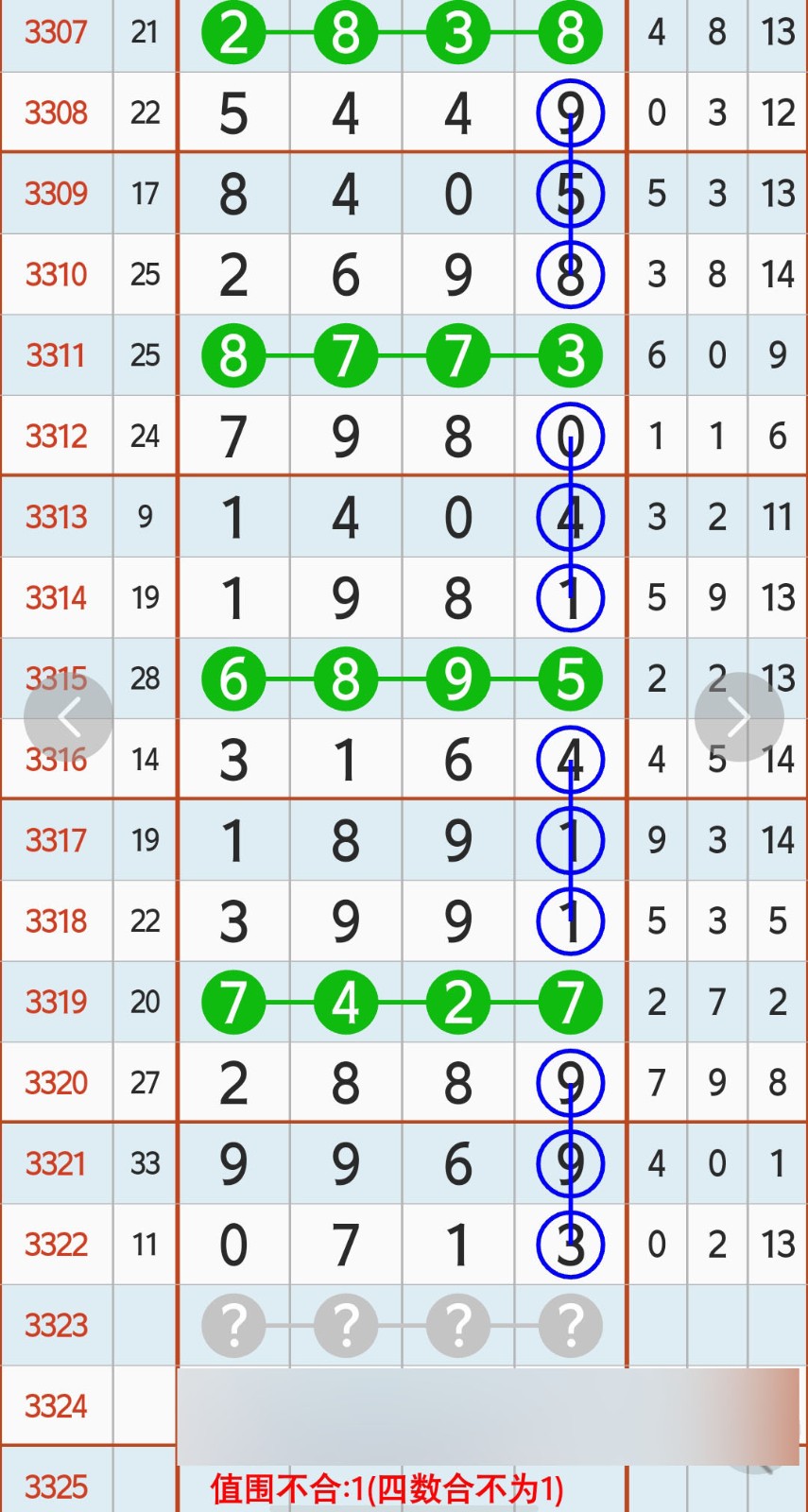Select period number 3321 in the left column
The image size is (808, 1512).
[57, 1164]
